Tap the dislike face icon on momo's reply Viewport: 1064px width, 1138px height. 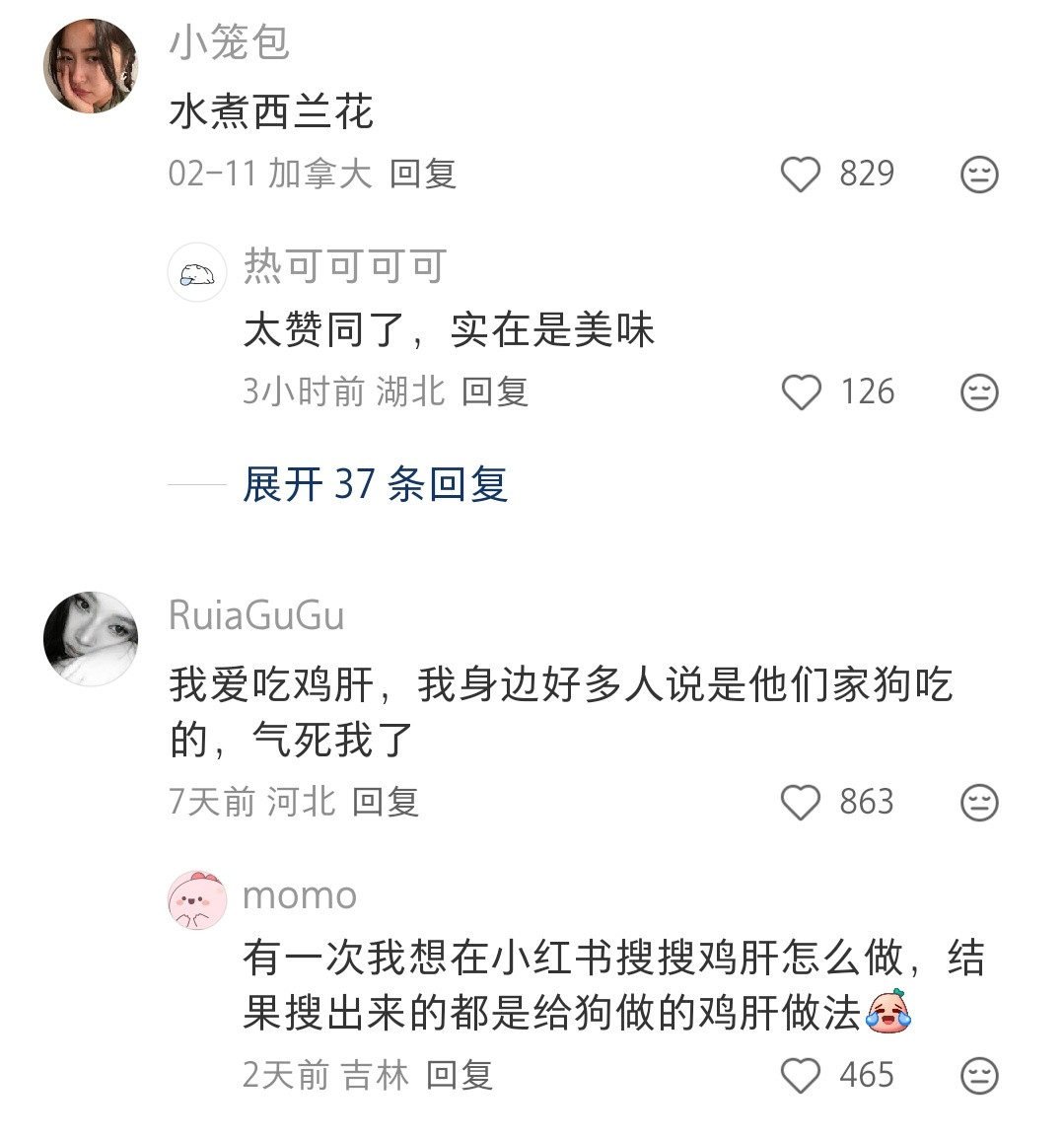tap(977, 1076)
